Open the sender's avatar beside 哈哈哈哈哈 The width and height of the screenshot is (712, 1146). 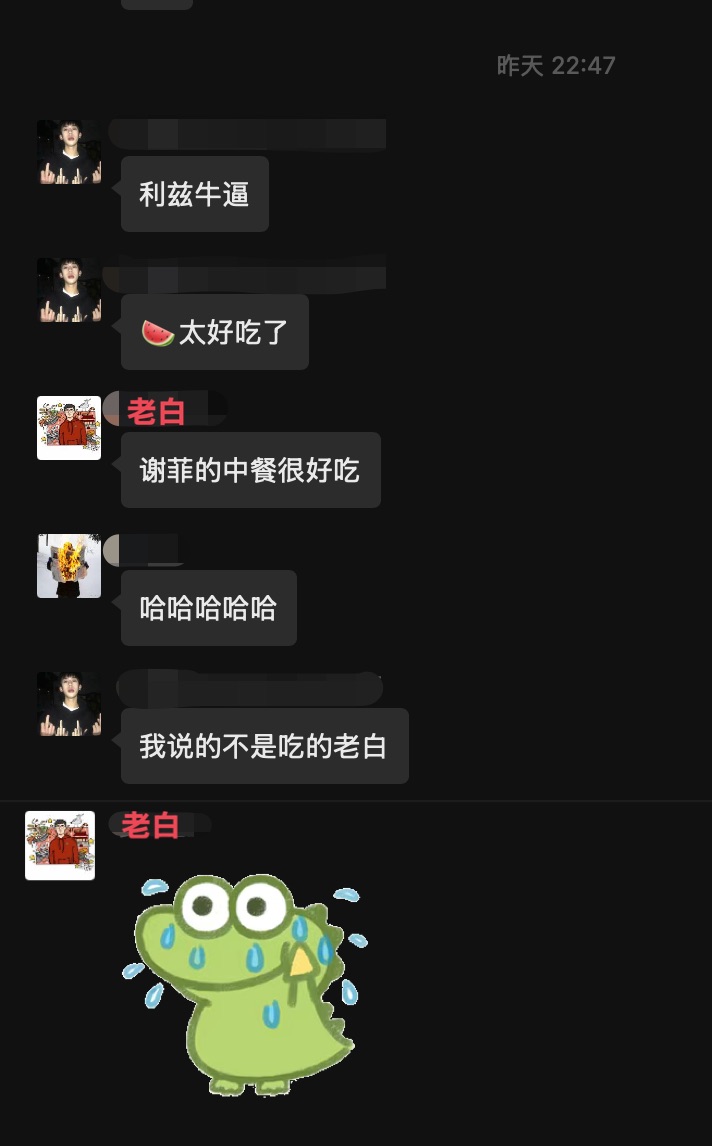coord(69,566)
